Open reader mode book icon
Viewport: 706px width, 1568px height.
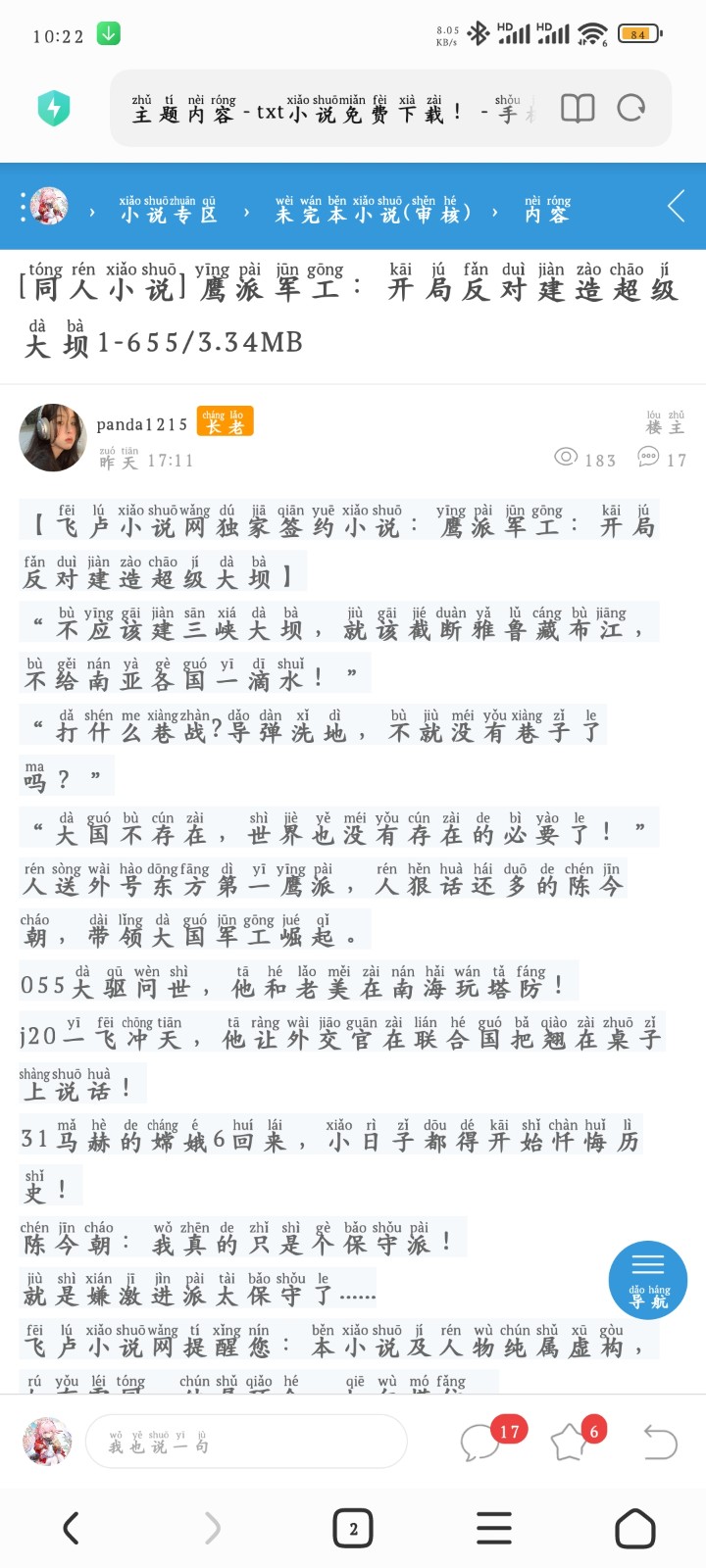[x=578, y=108]
